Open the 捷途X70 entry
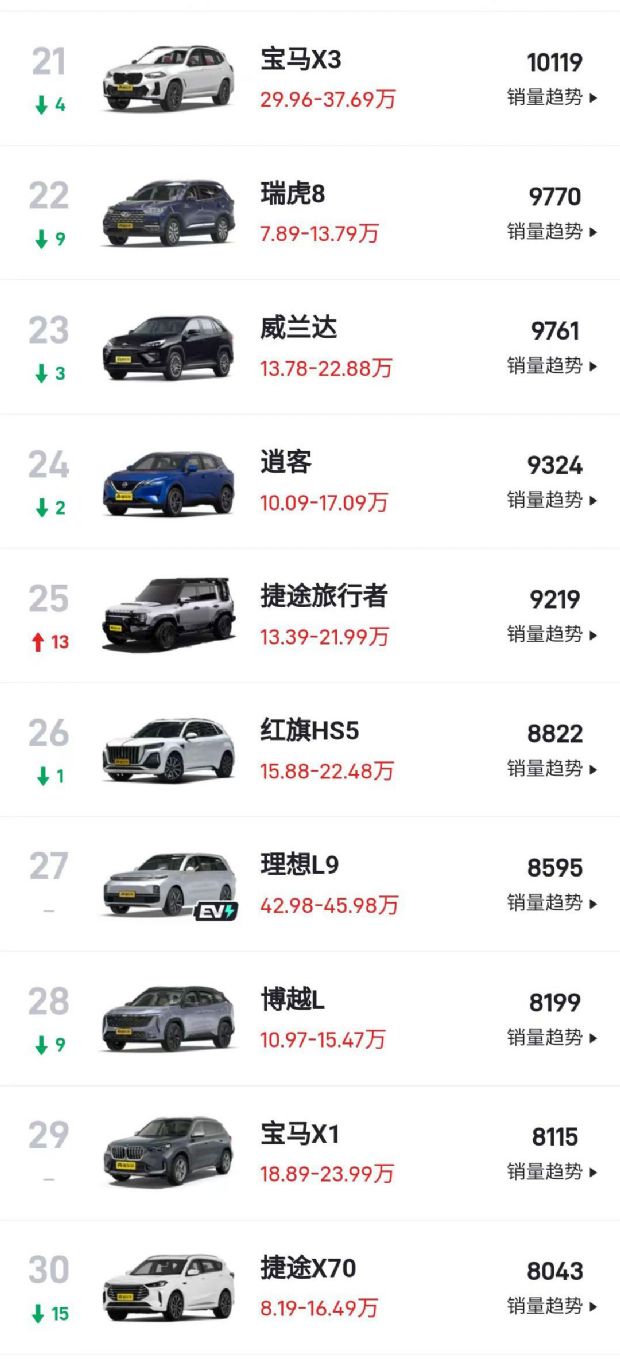620x1366 pixels. point(310,1286)
